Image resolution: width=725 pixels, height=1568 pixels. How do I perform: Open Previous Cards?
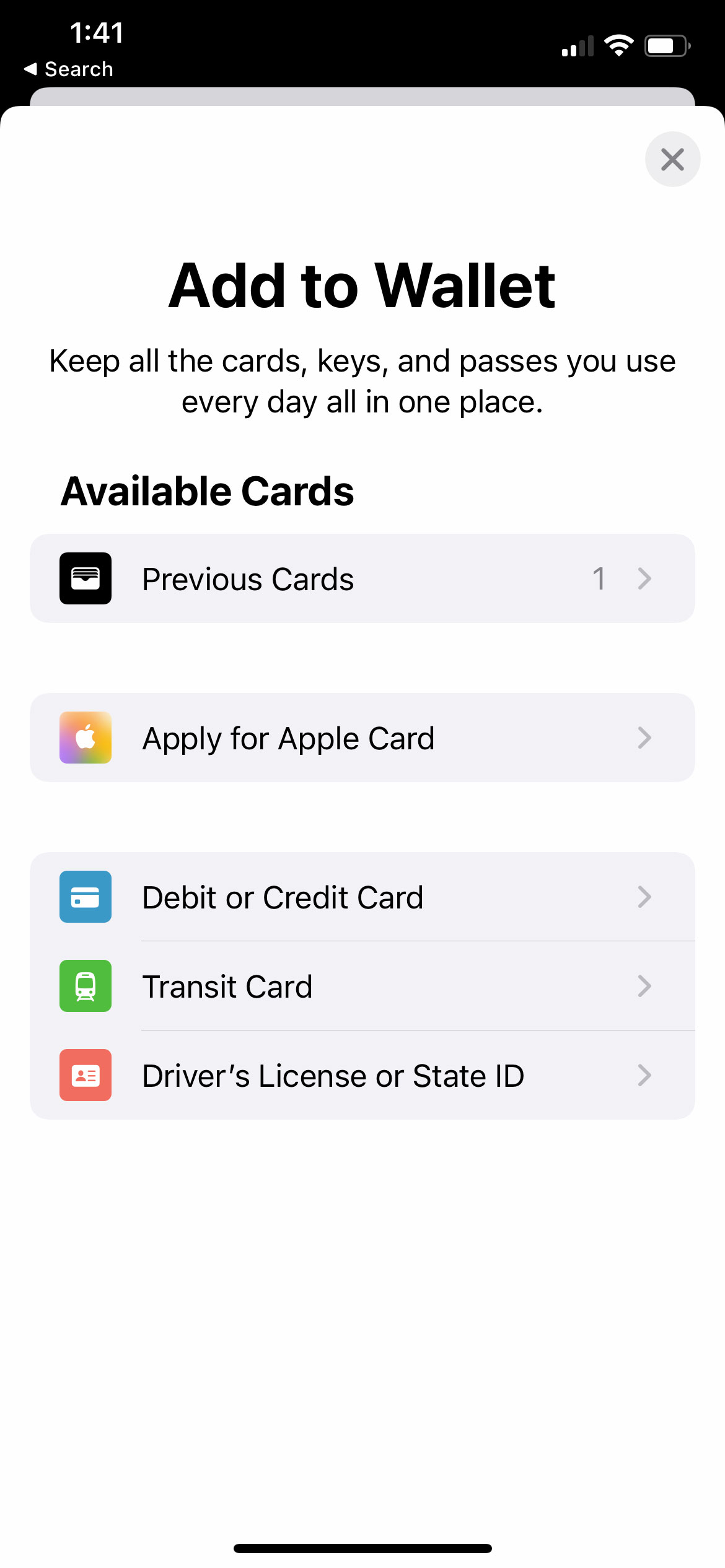tap(362, 578)
